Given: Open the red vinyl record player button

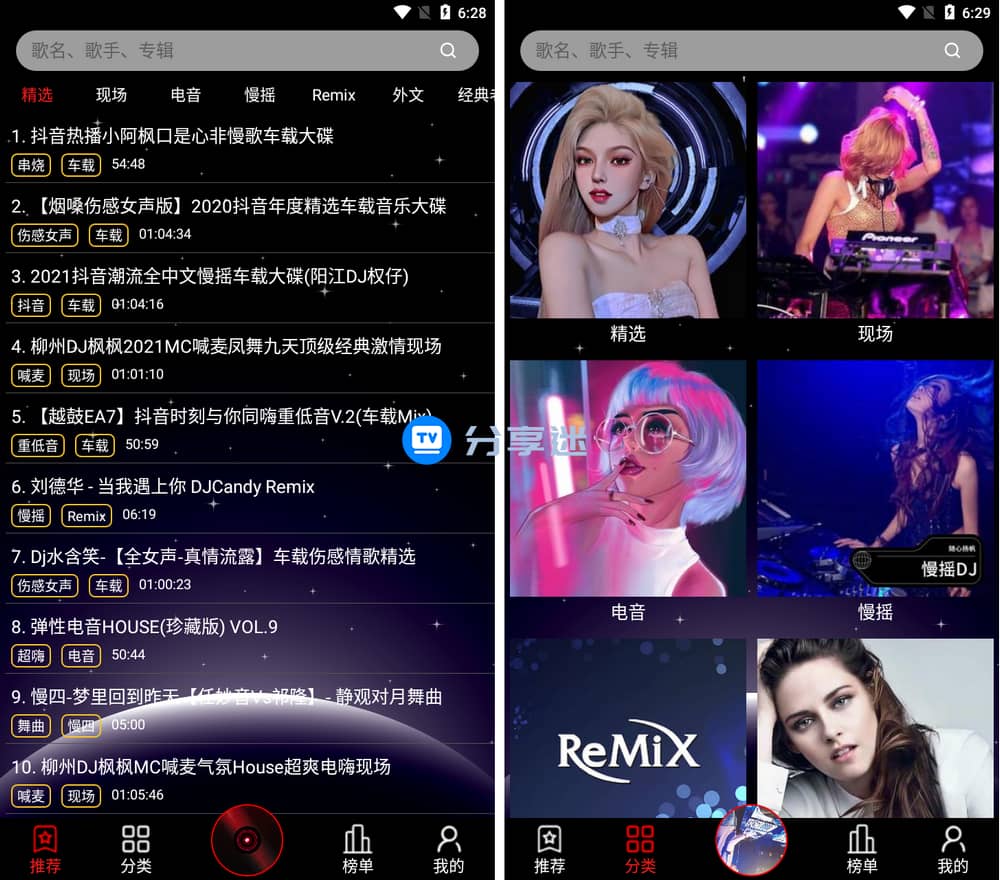Looking at the screenshot, I should click(247, 840).
